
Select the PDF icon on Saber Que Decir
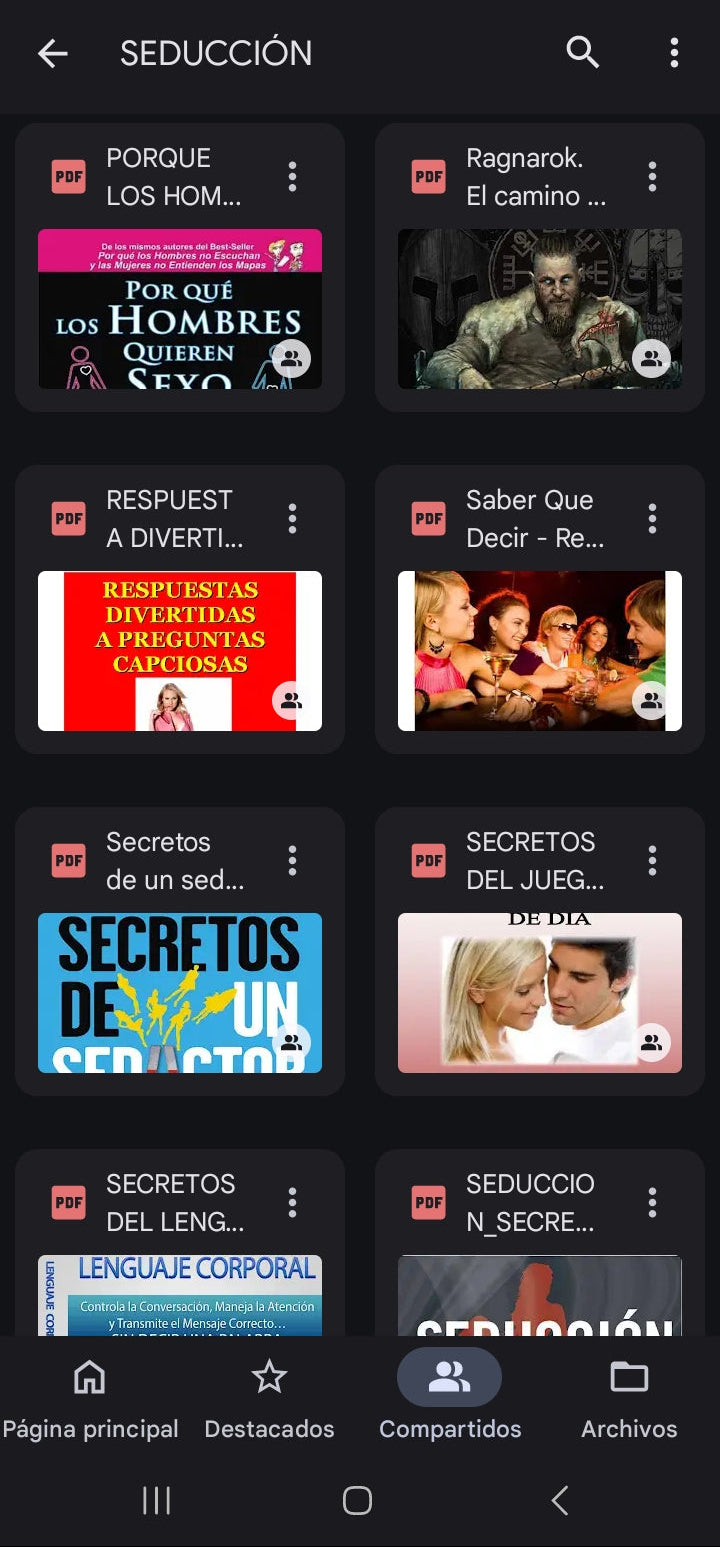(x=428, y=518)
